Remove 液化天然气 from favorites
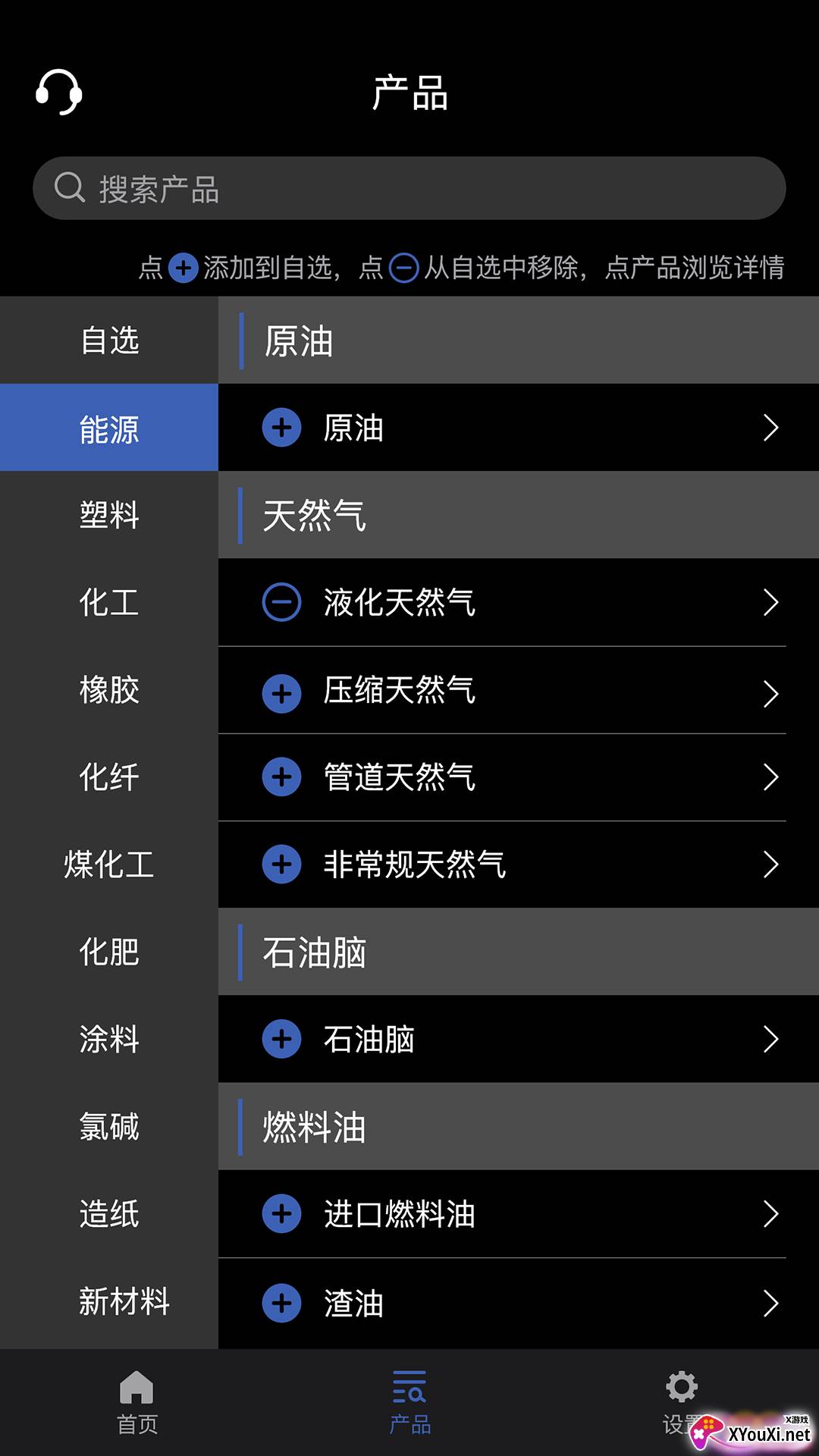 (x=281, y=602)
